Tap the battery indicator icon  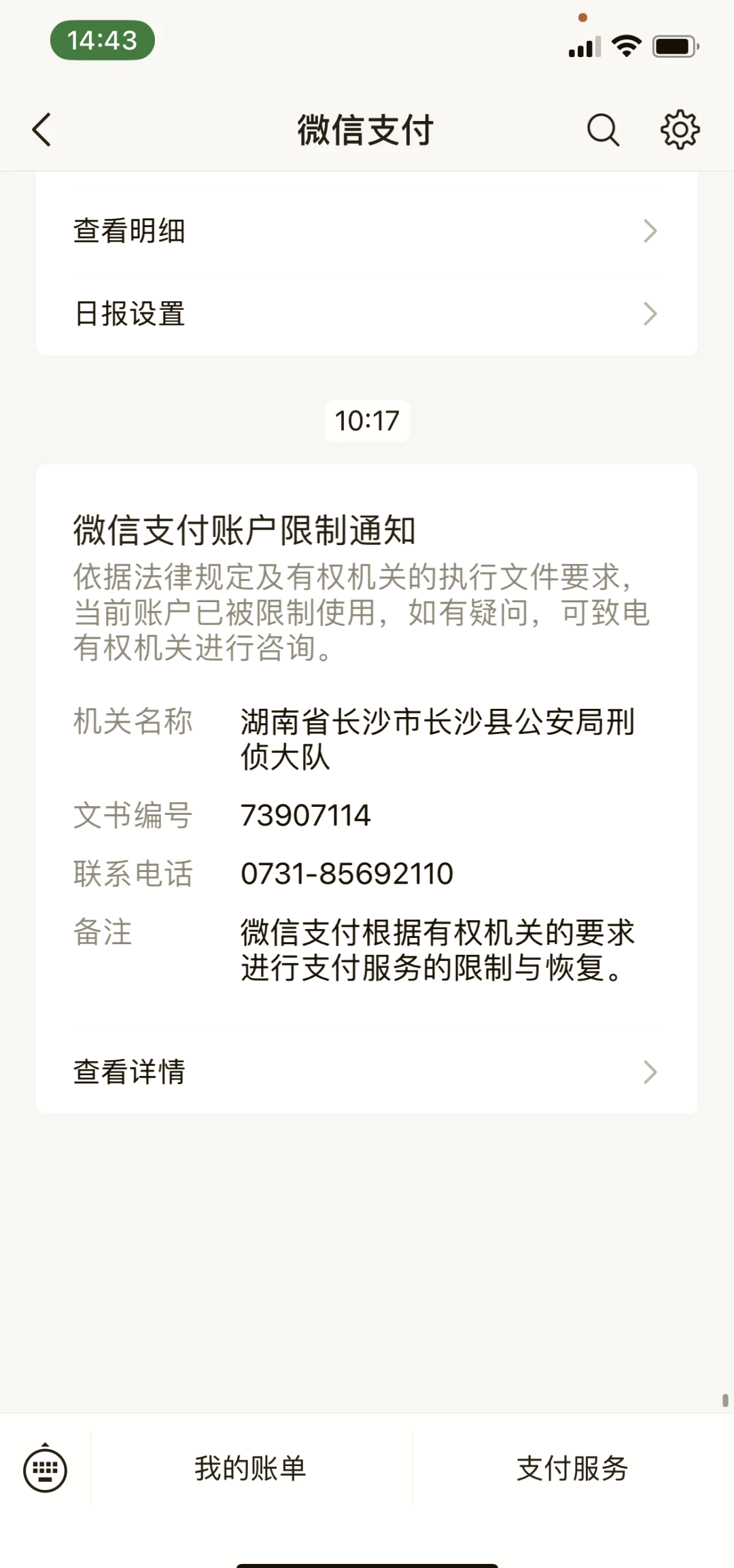pyautogui.click(x=675, y=45)
